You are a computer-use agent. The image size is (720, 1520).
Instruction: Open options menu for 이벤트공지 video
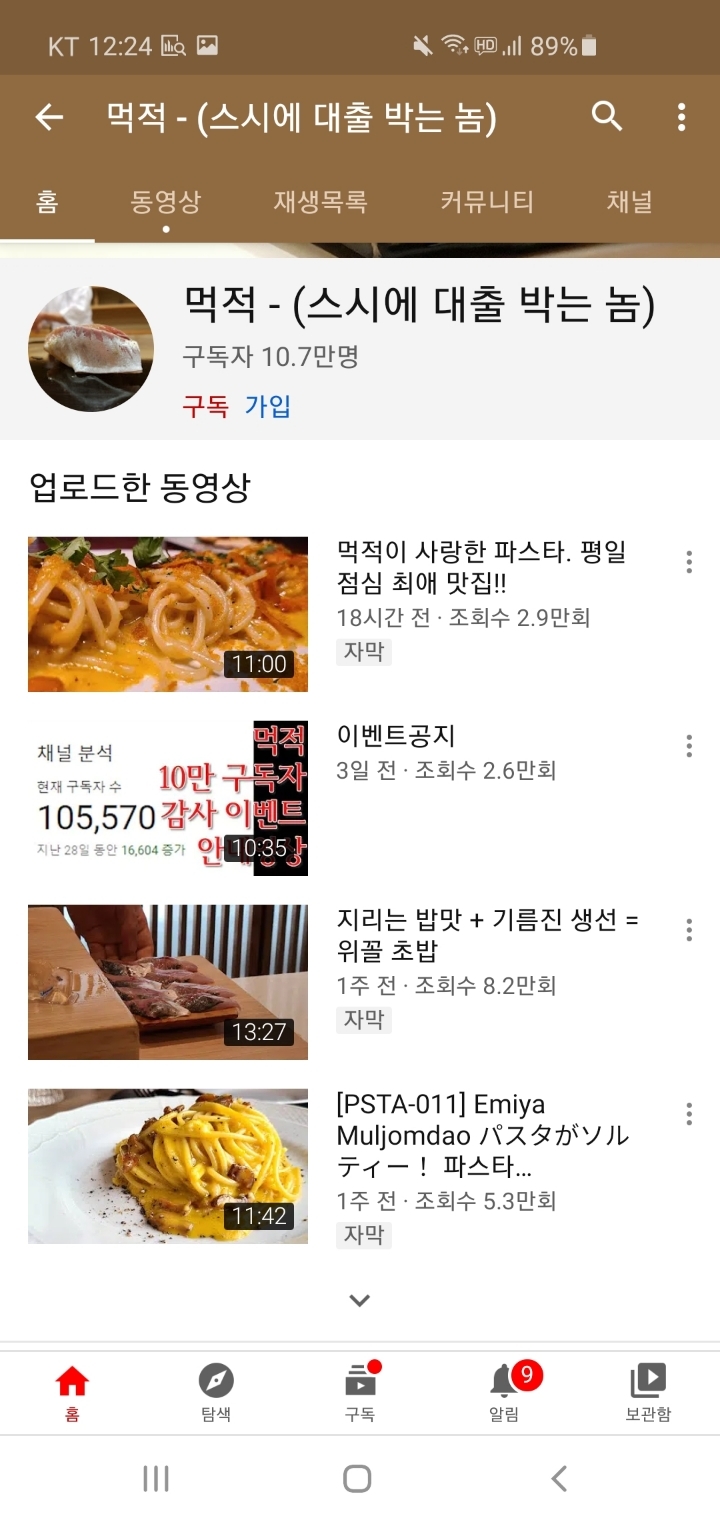688,745
